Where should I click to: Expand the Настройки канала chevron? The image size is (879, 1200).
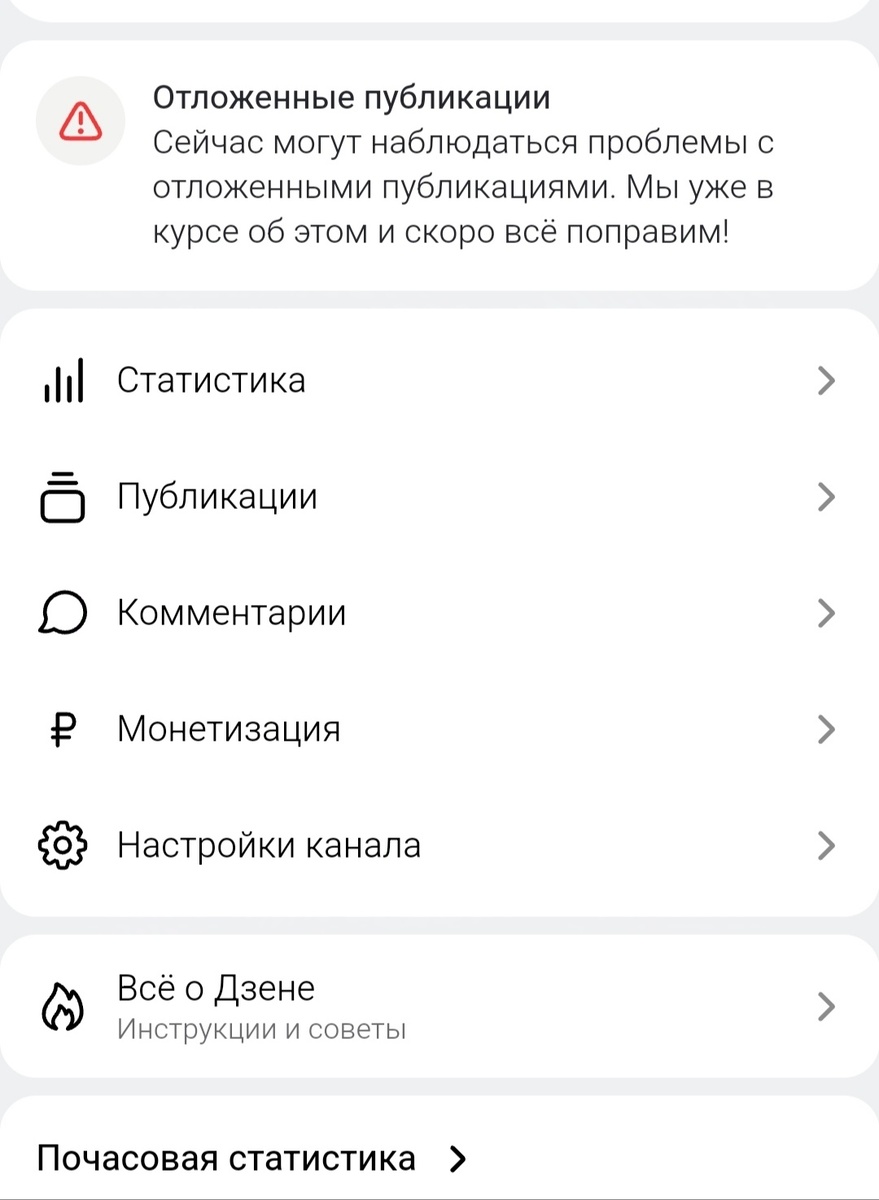(x=825, y=845)
